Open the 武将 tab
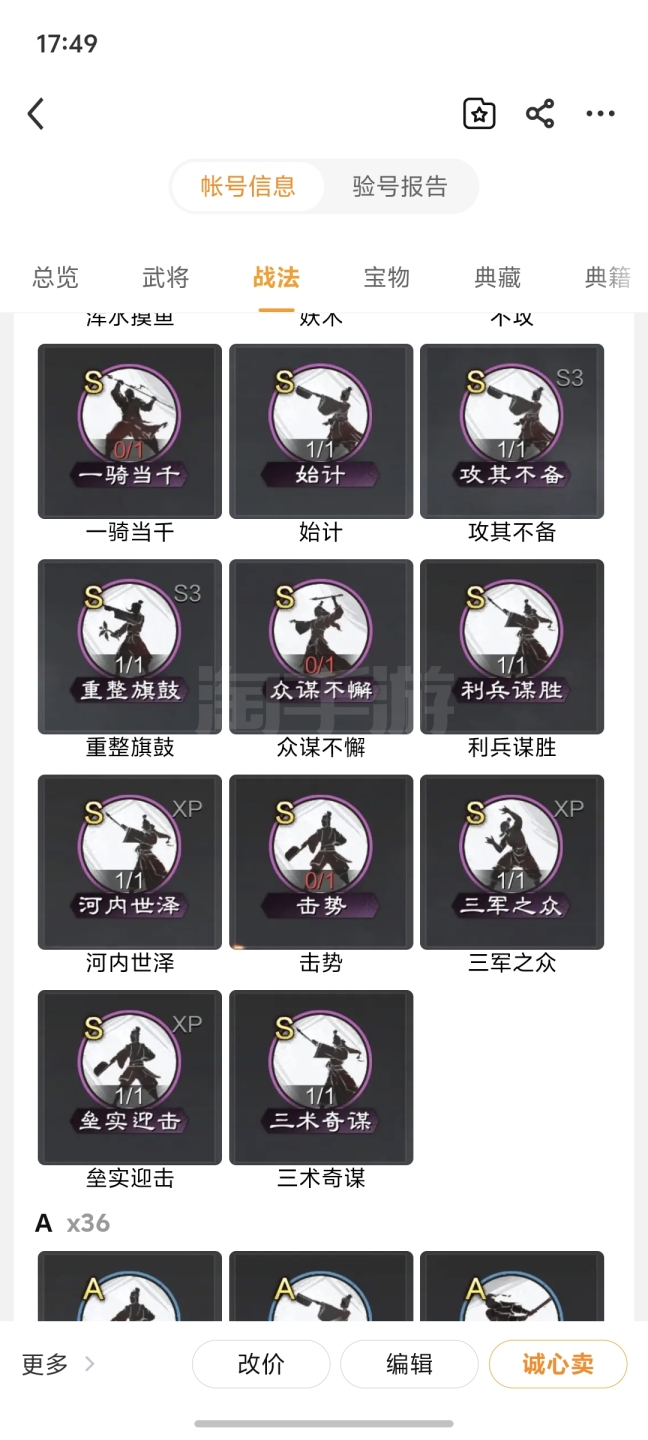 click(x=165, y=278)
